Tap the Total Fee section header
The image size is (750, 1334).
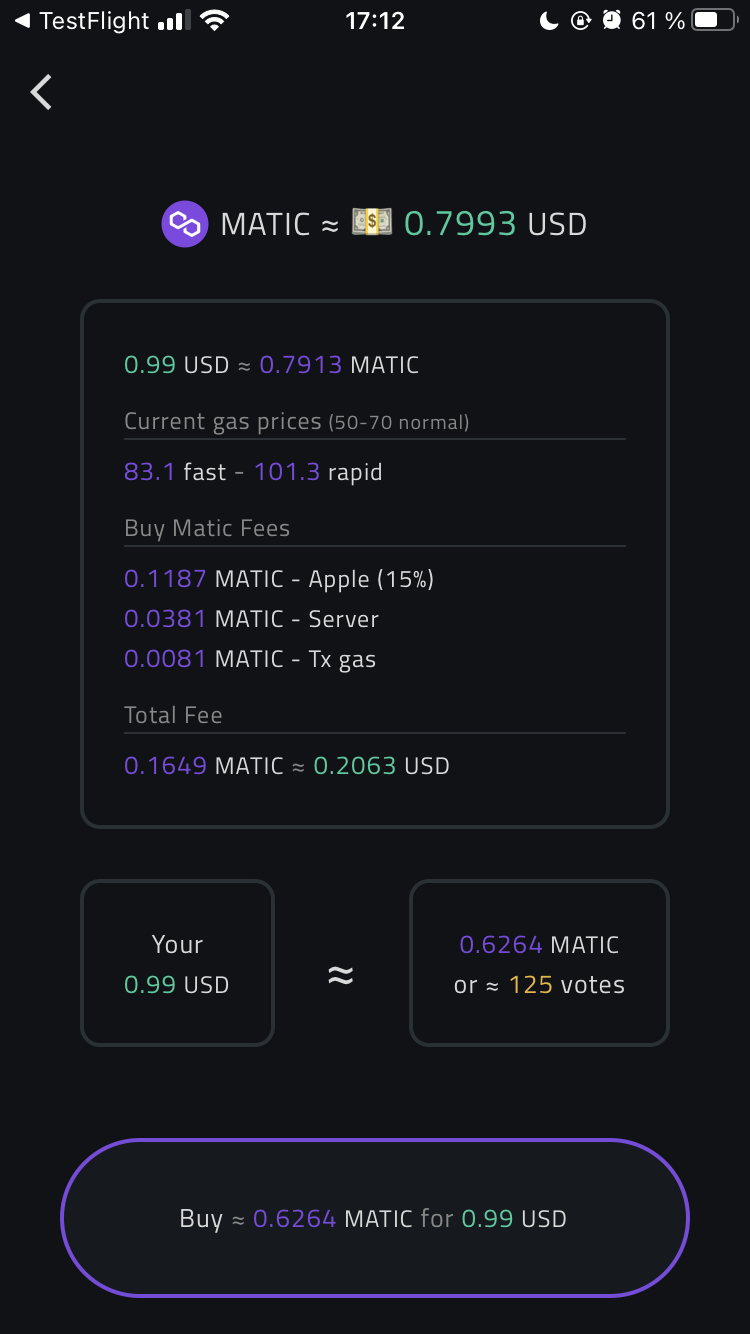click(x=172, y=714)
